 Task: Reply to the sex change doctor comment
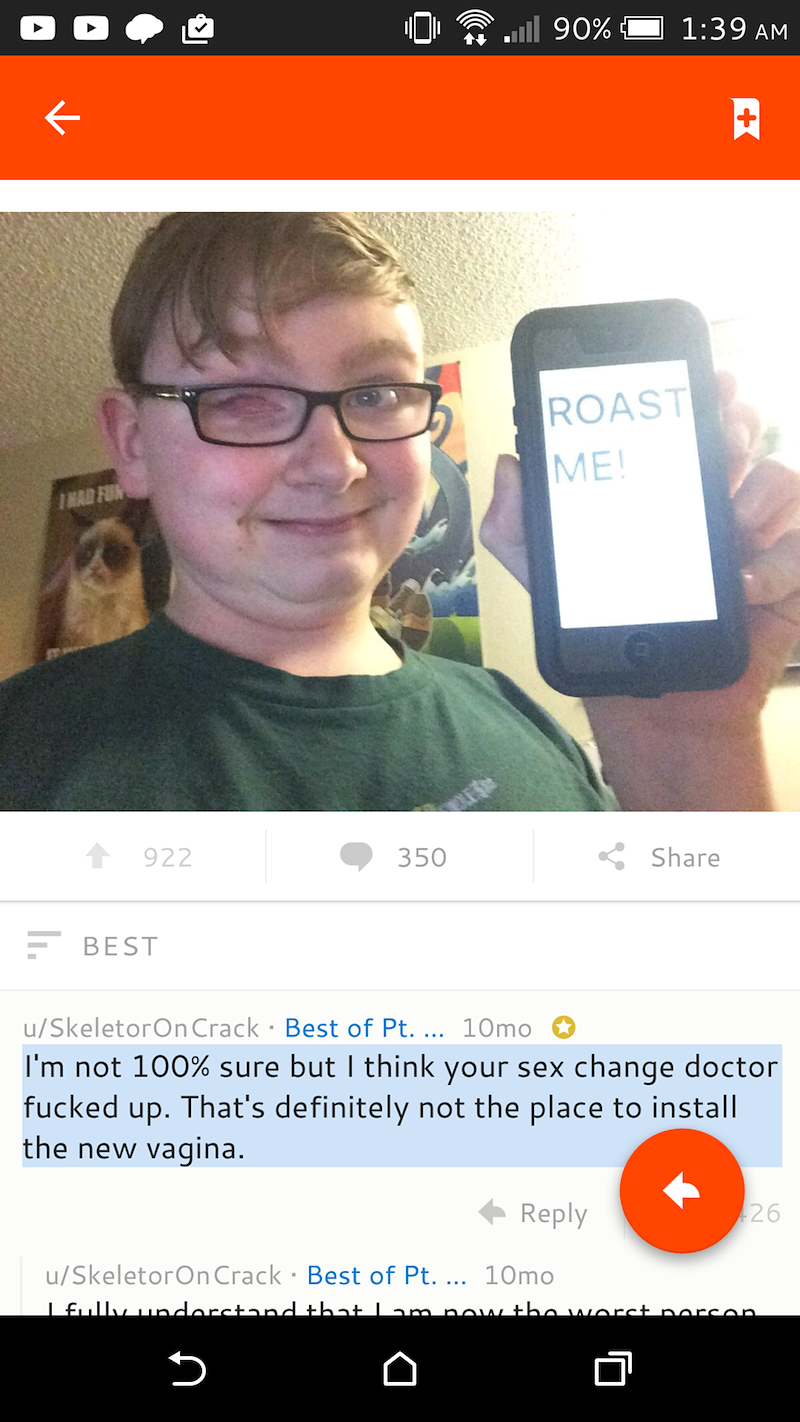[533, 1213]
